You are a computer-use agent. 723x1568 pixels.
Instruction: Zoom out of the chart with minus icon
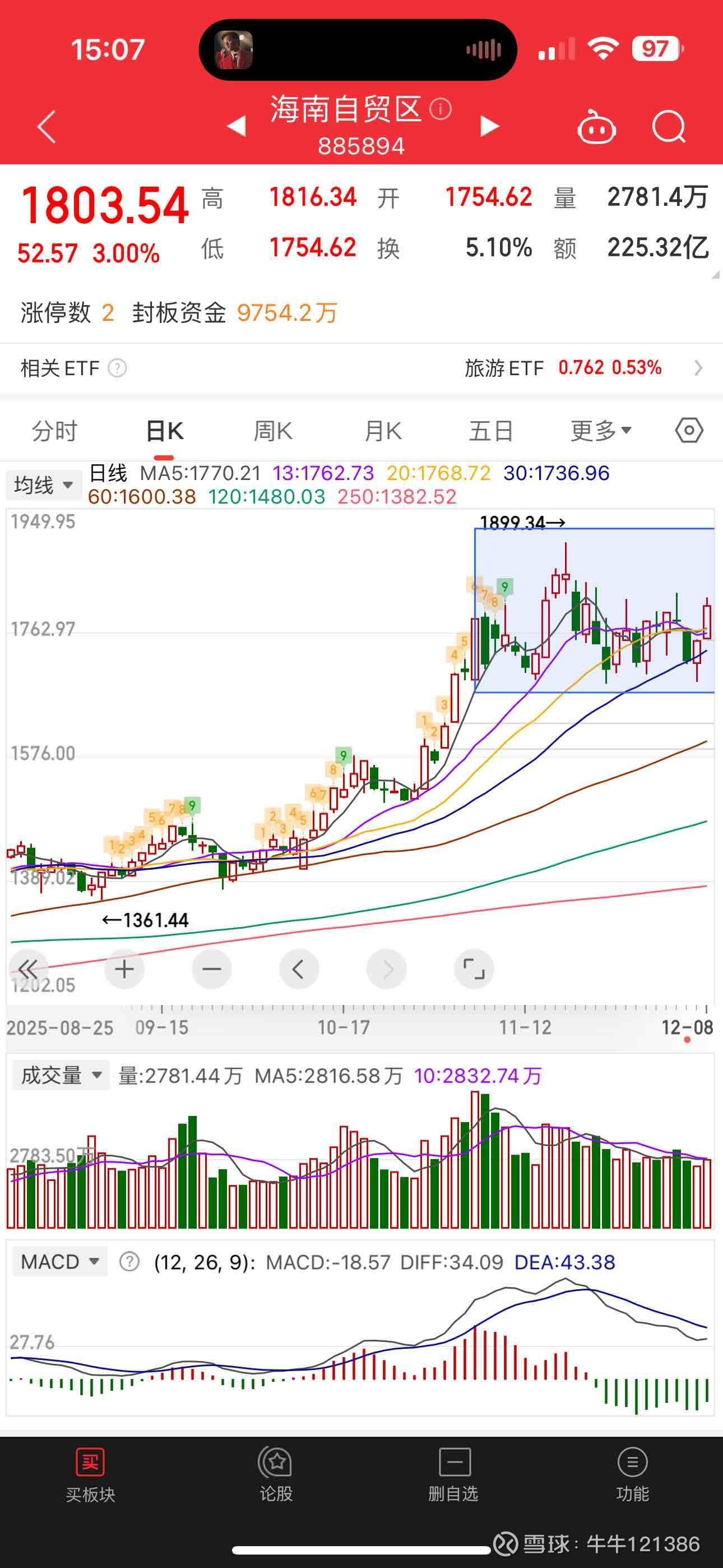(211, 969)
